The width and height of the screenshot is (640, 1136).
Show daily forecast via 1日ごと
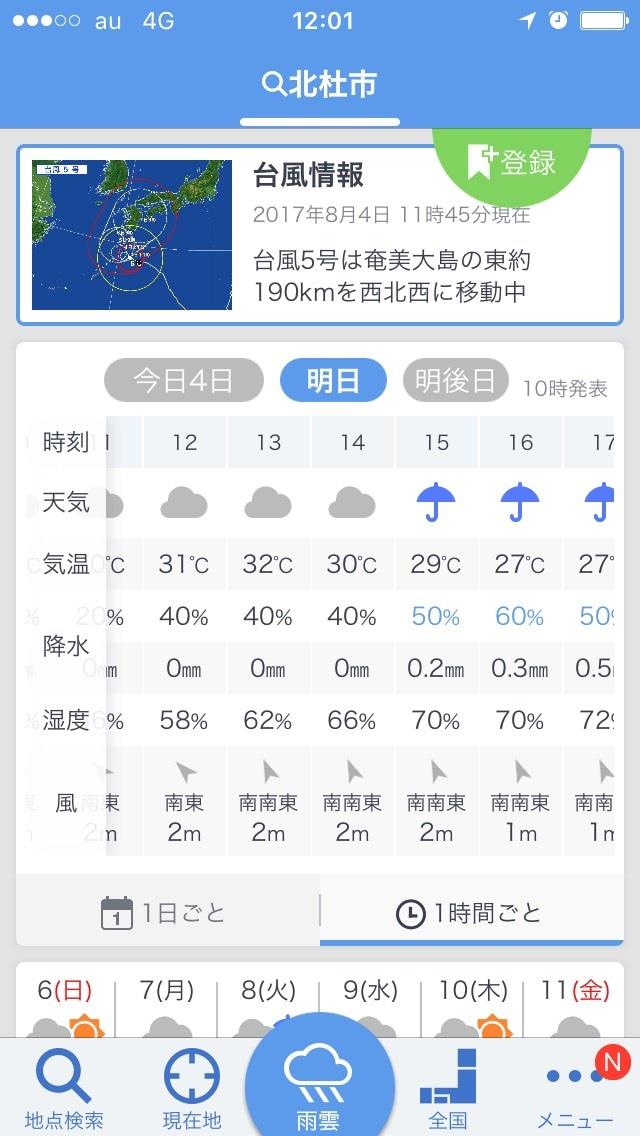click(x=167, y=911)
